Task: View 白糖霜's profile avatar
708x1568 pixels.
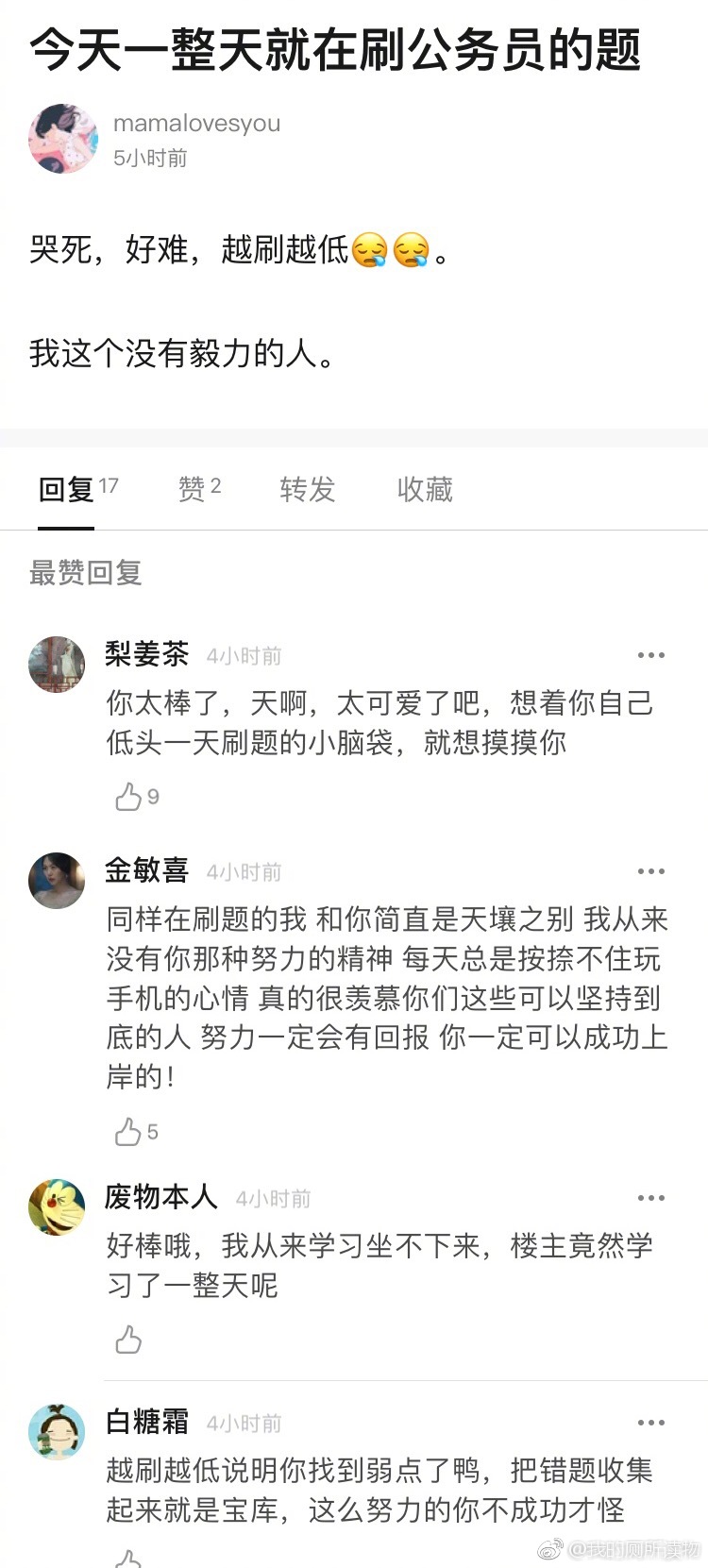Action: tap(57, 1432)
